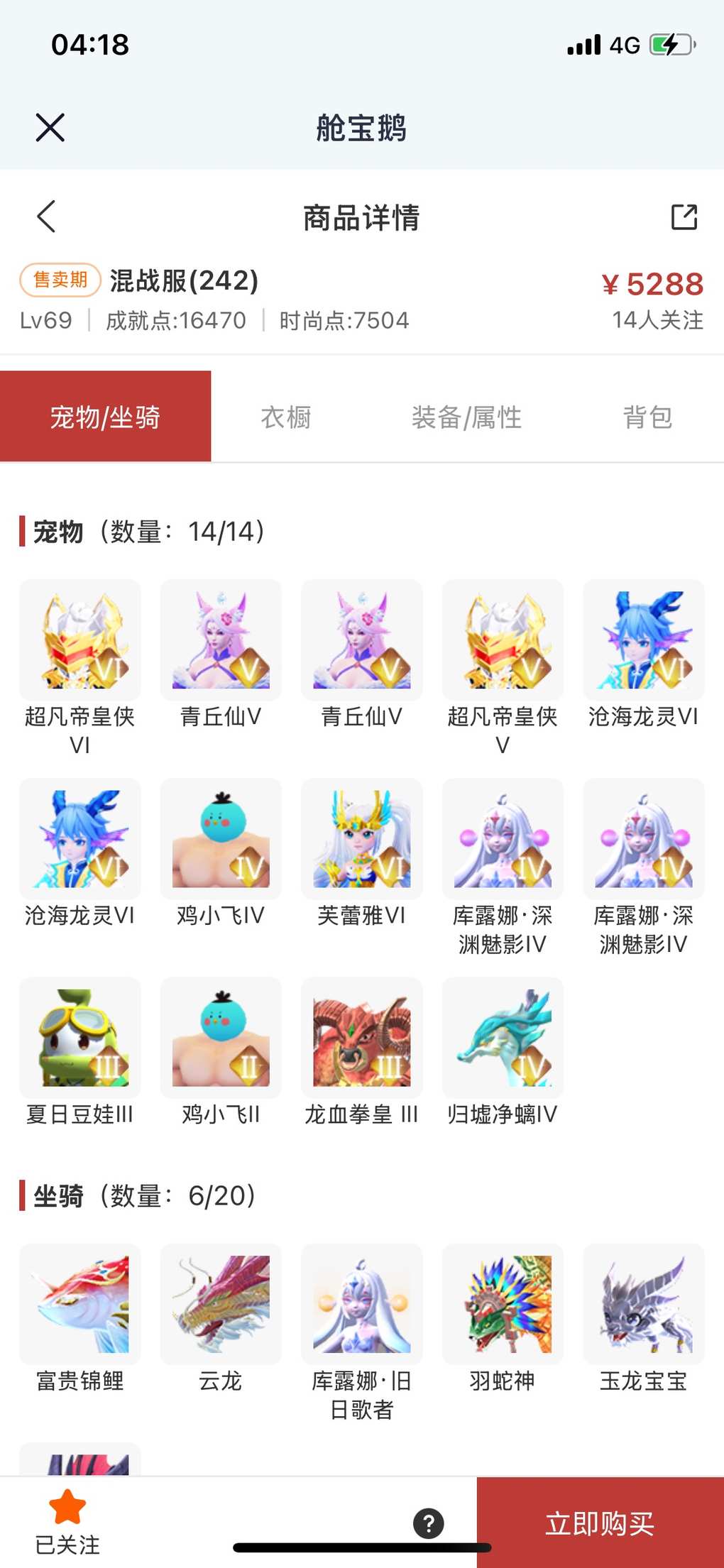View the 玉龙宝宝 mount
The width and height of the screenshot is (724, 1568).
644,1305
